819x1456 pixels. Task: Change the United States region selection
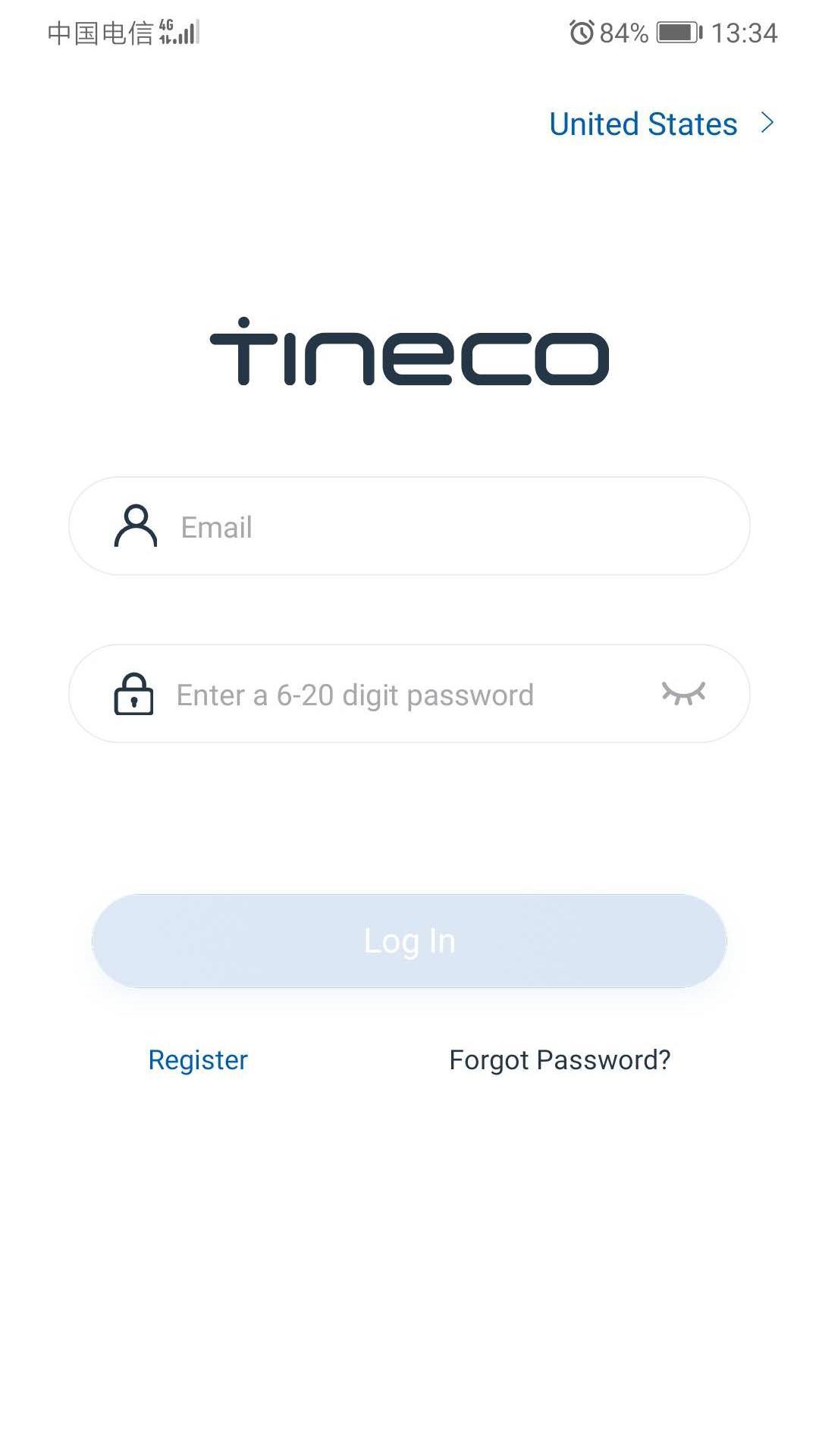click(x=661, y=124)
